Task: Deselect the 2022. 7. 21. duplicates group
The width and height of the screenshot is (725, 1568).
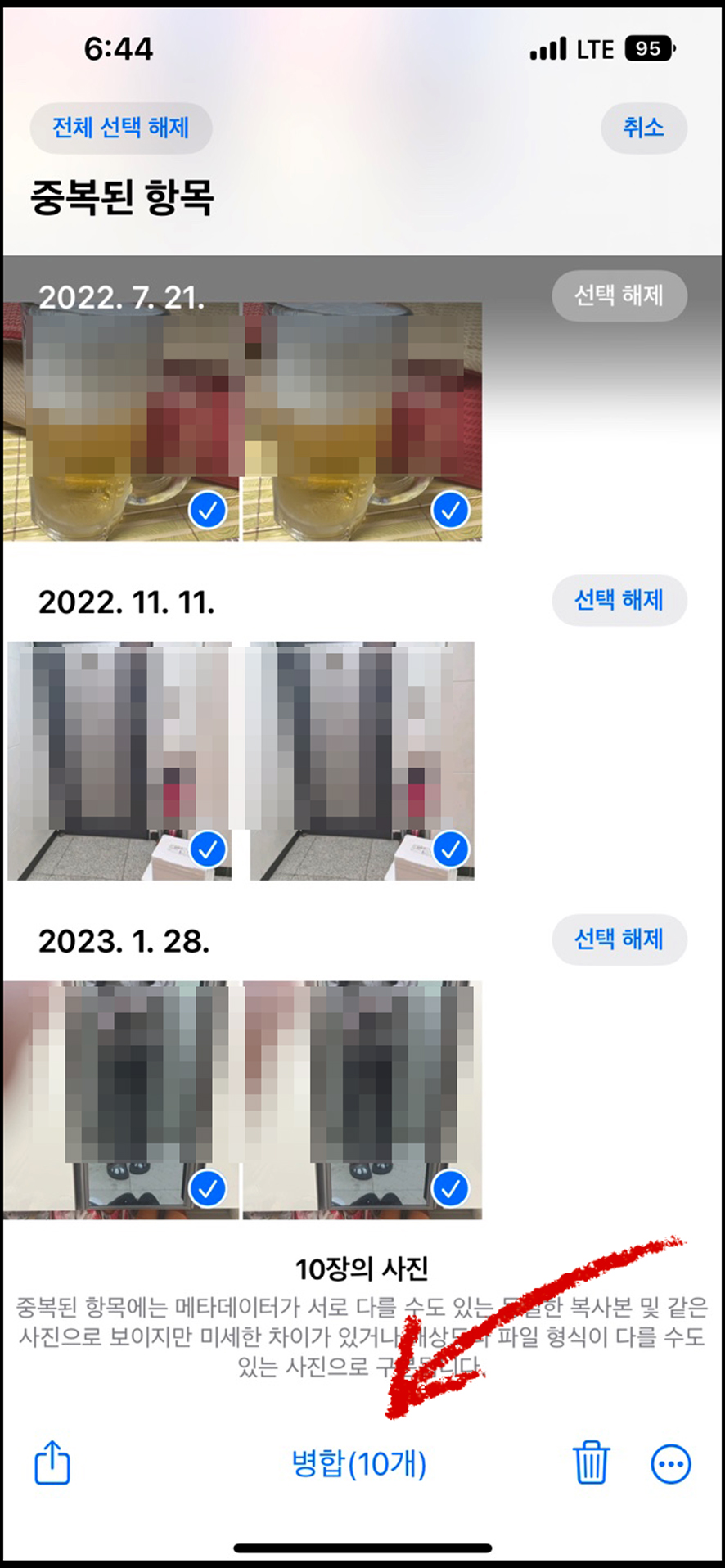Action: (619, 295)
